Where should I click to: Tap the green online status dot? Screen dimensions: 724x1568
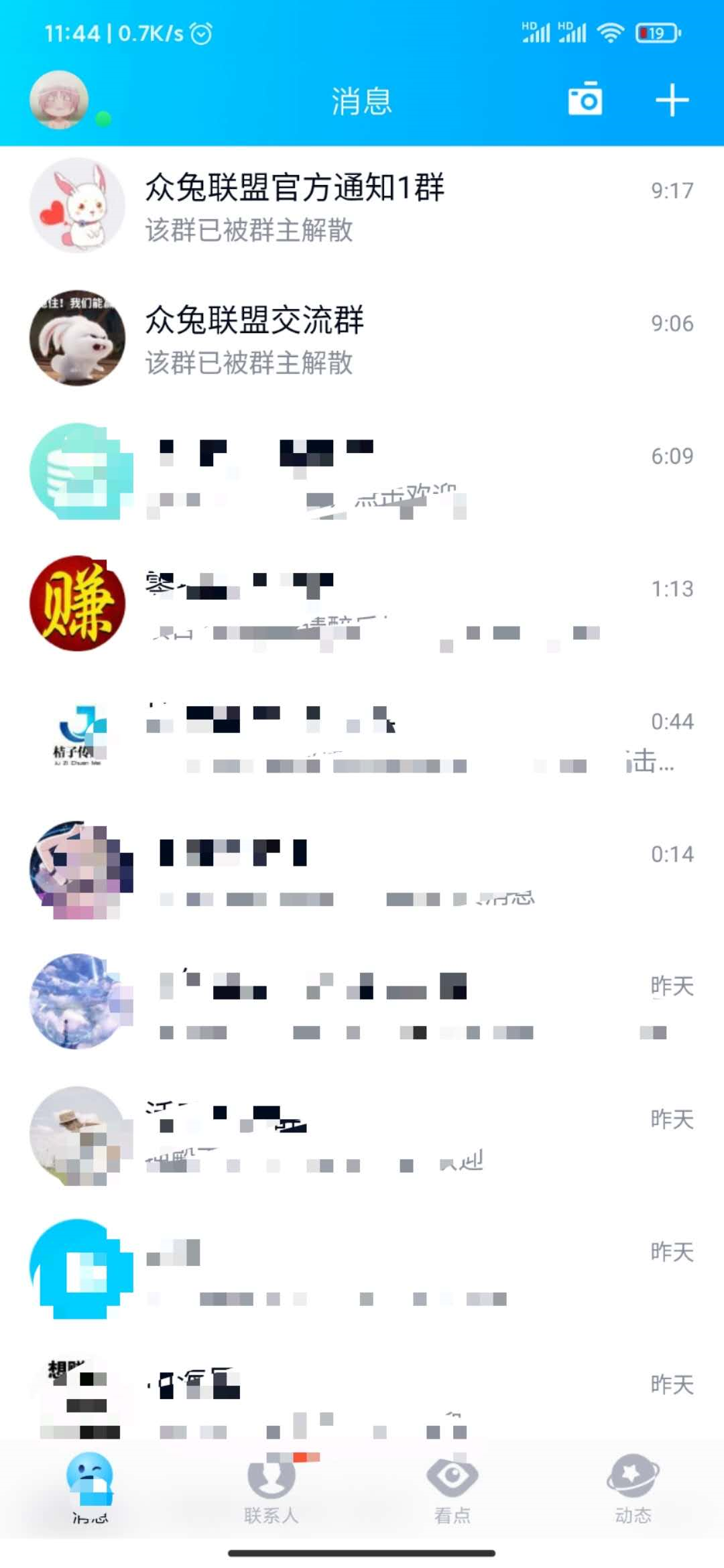click(x=102, y=119)
